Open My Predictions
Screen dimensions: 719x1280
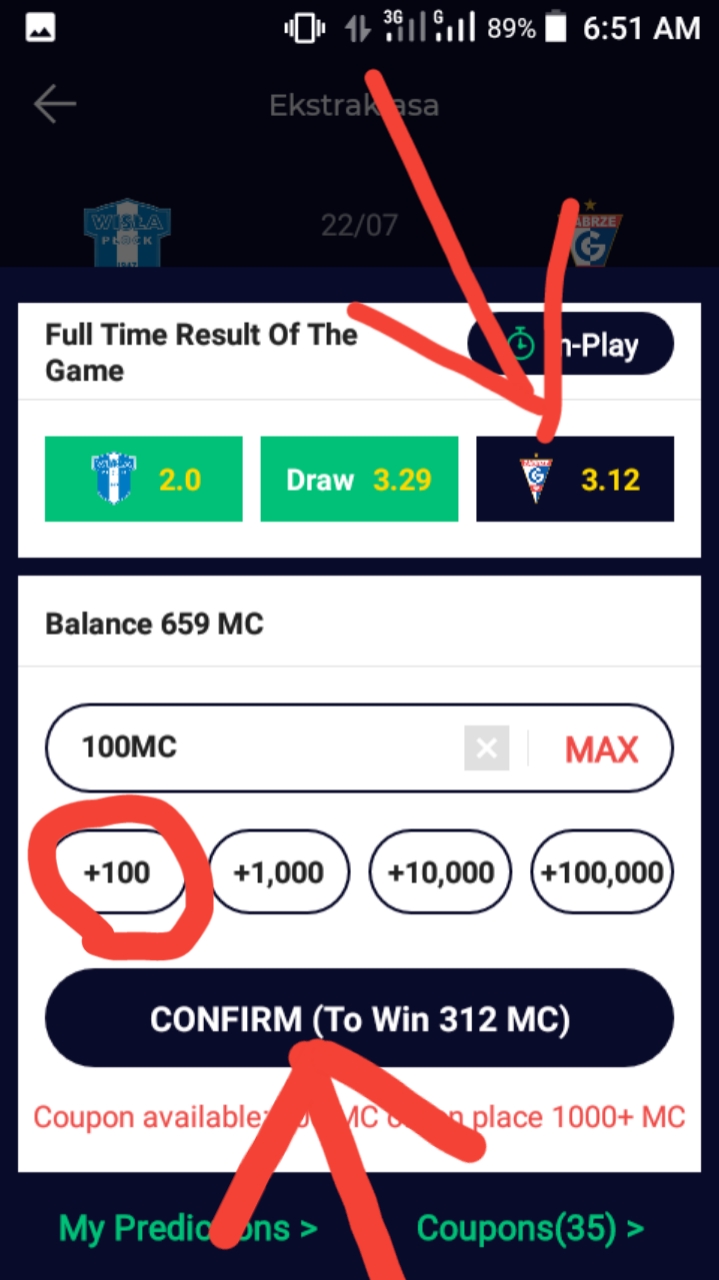point(188,1227)
